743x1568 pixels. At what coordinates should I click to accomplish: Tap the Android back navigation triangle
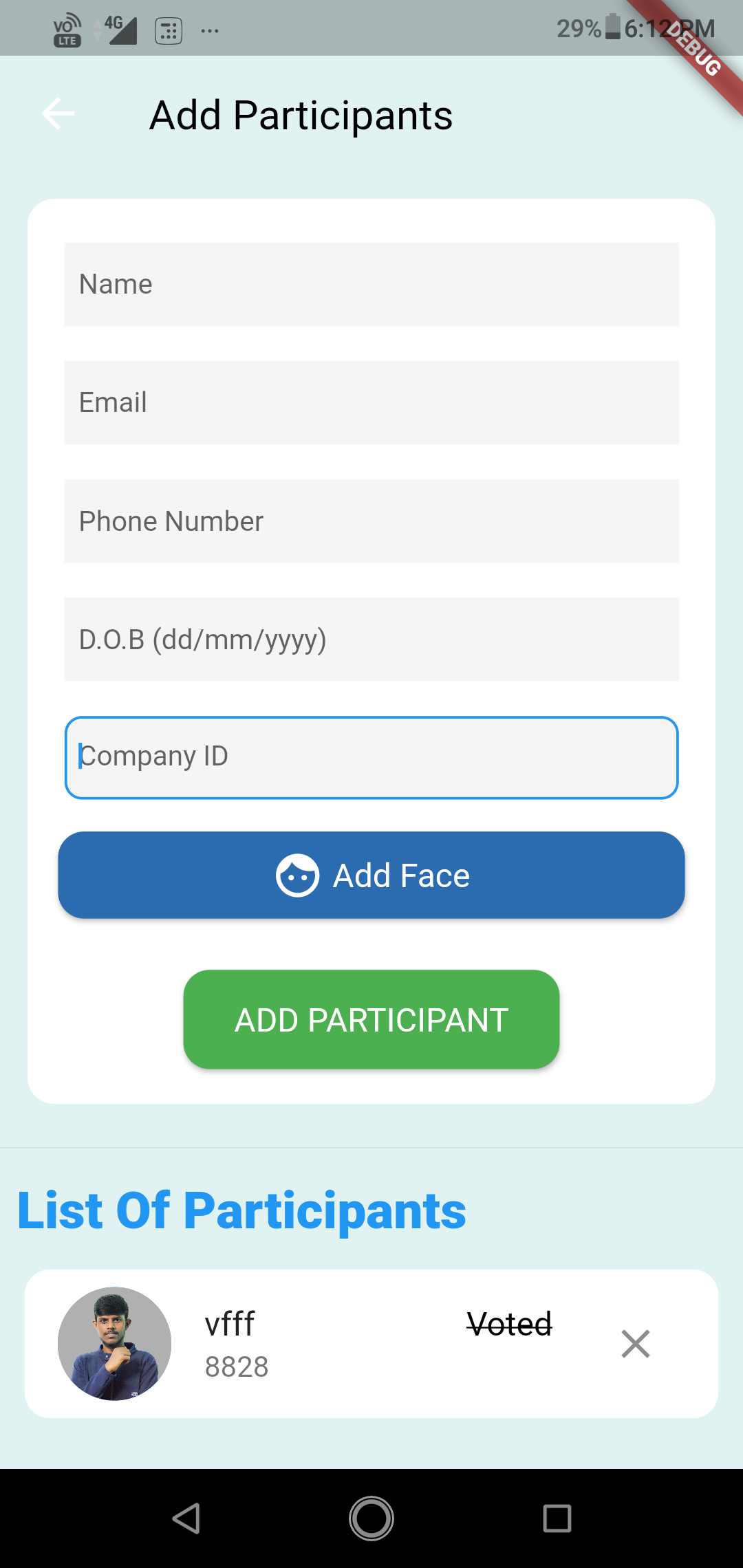tap(186, 1521)
